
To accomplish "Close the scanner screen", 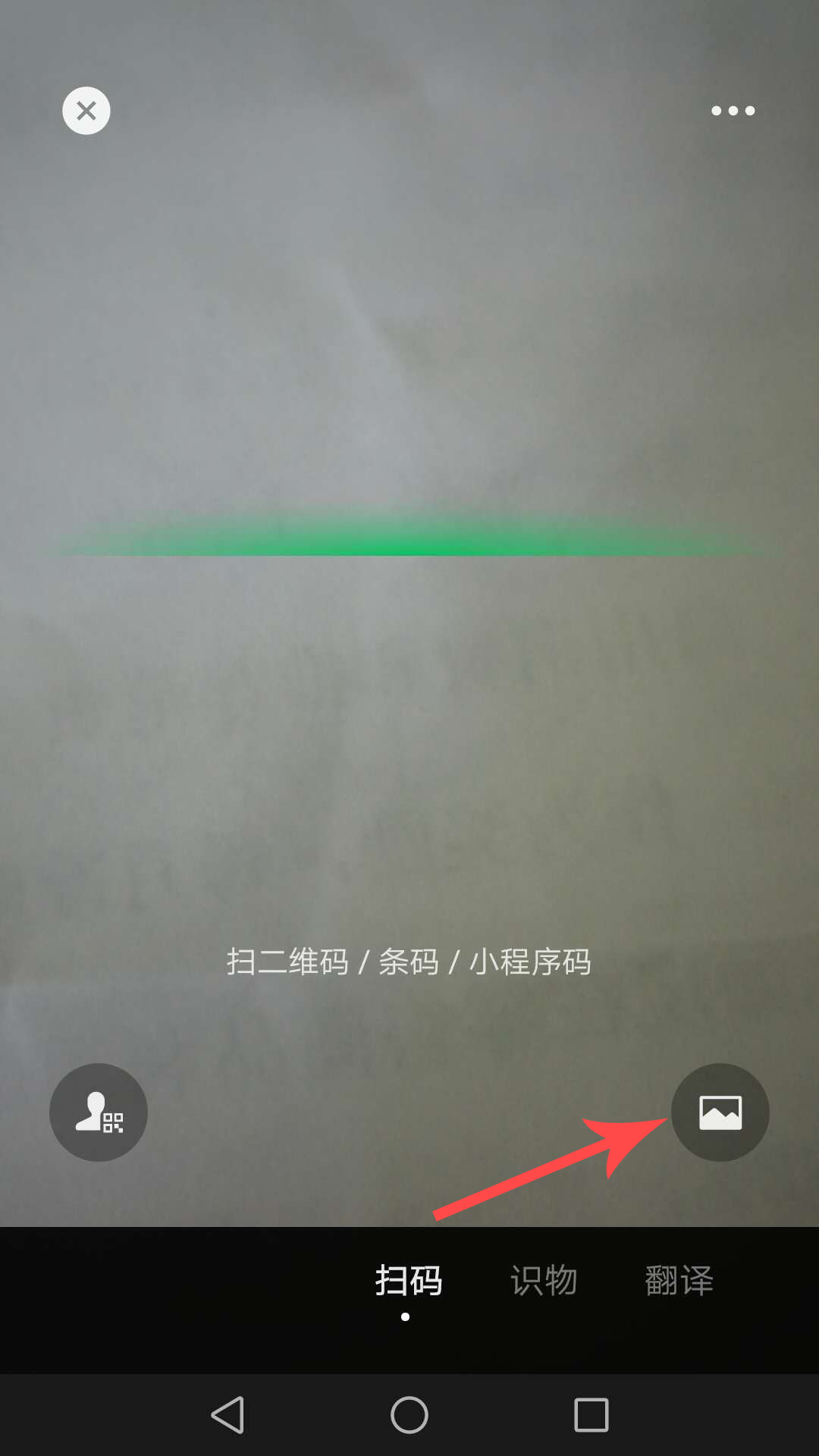I will click(x=86, y=111).
